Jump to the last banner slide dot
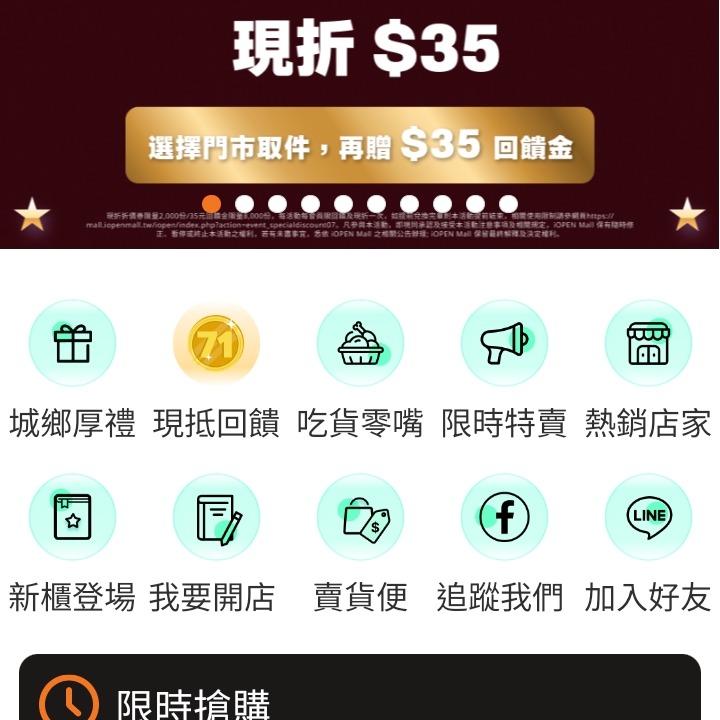 [x=508, y=204]
